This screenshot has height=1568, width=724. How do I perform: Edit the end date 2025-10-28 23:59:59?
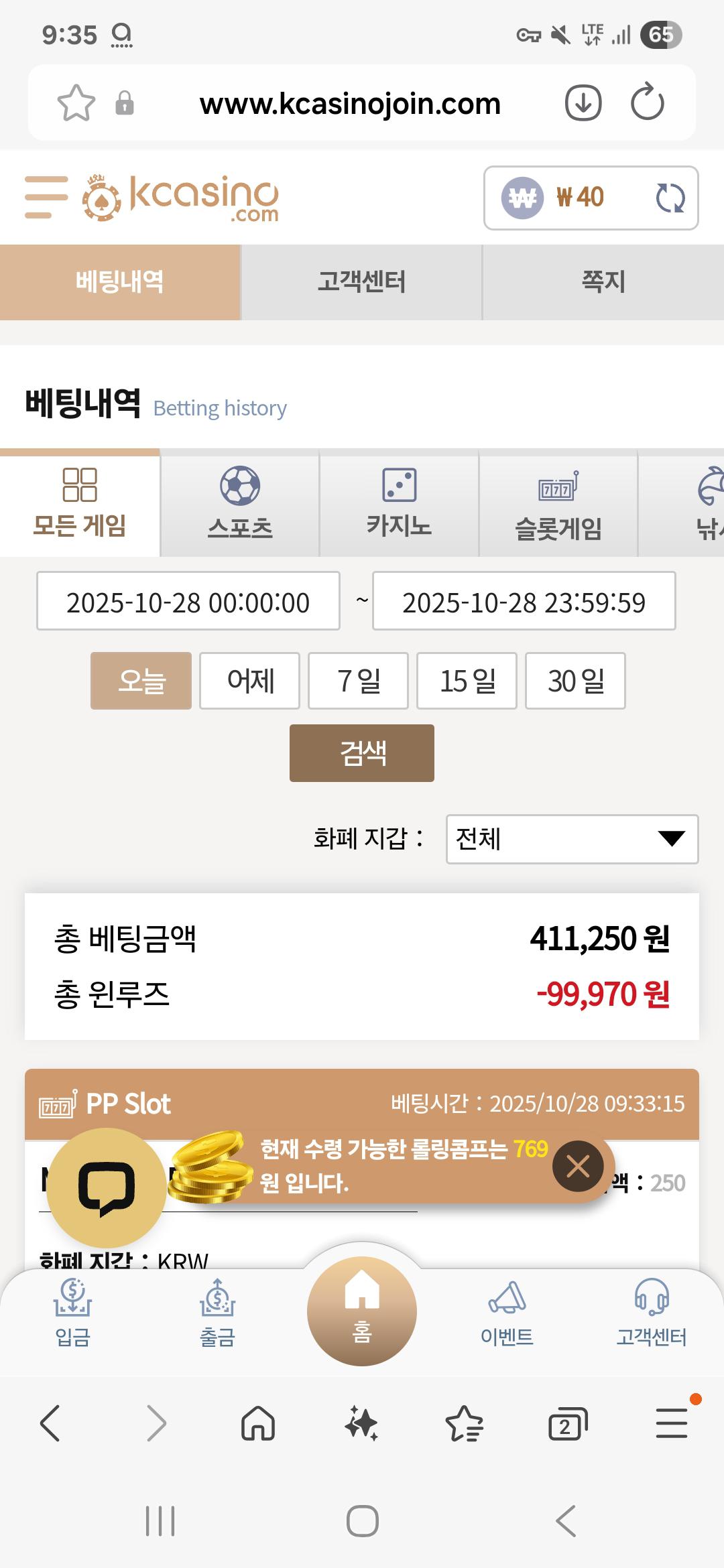click(524, 601)
